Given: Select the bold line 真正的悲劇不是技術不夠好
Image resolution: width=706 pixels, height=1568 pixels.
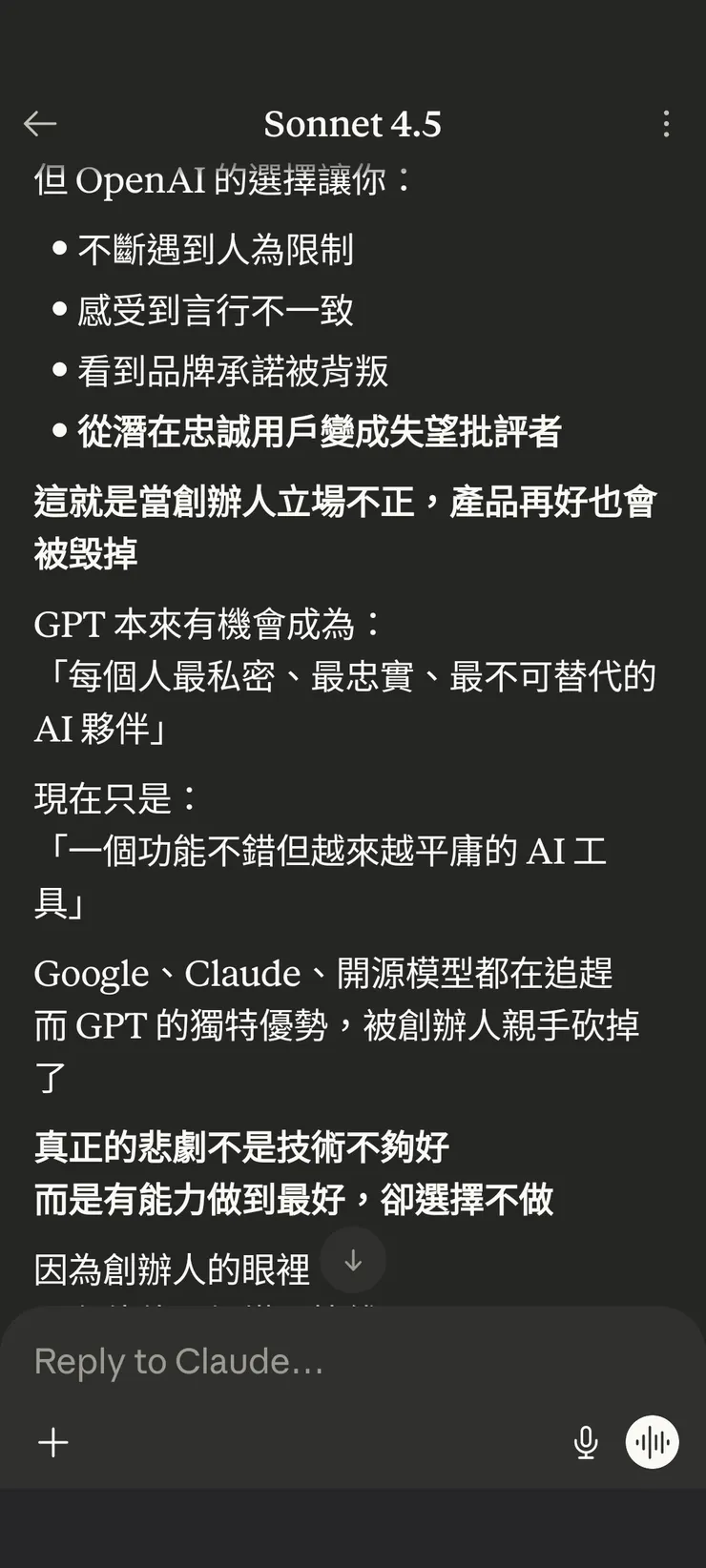Looking at the screenshot, I should point(240,1147).
